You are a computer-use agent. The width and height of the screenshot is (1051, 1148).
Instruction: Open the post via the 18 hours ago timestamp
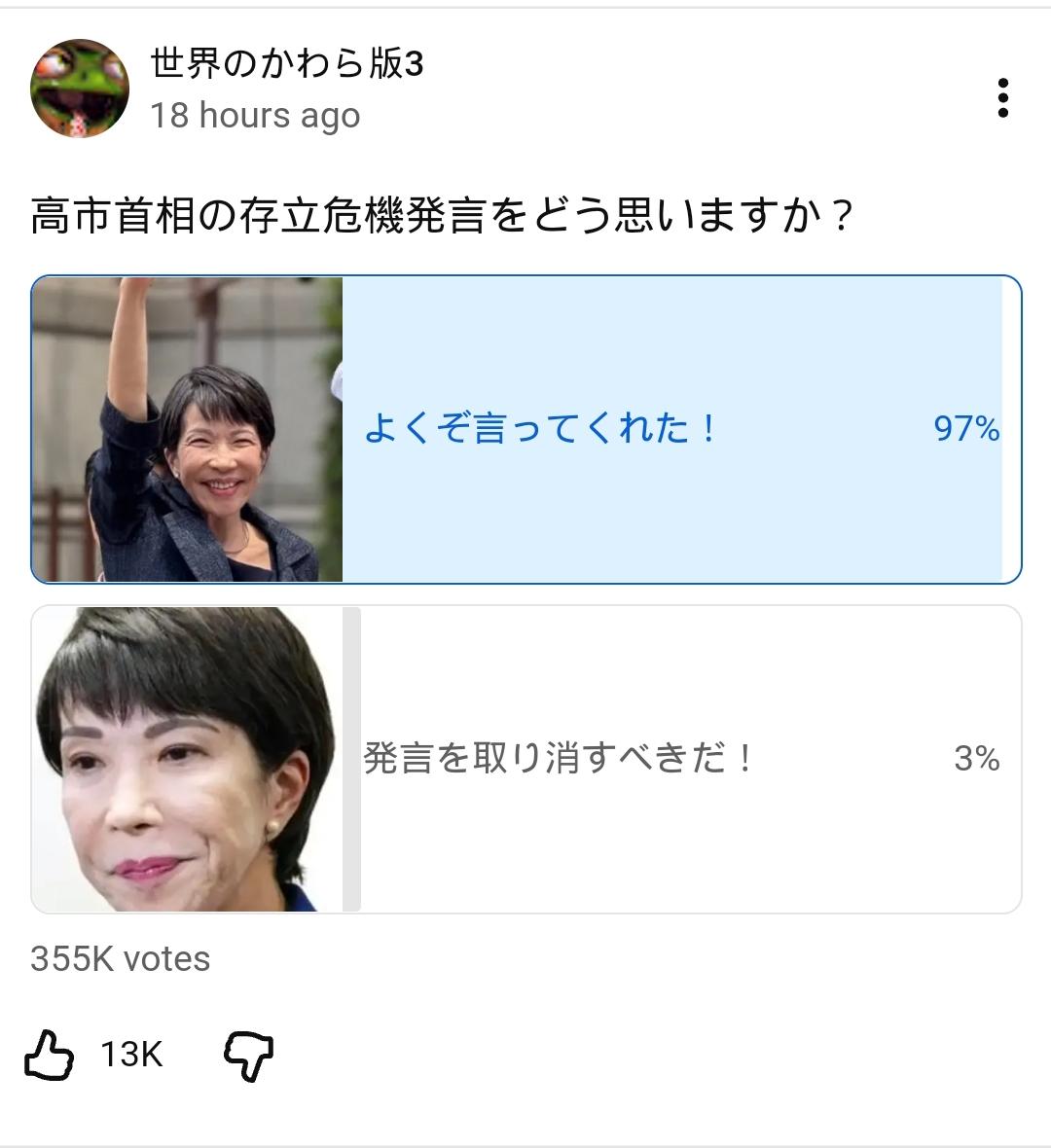point(255,116)
